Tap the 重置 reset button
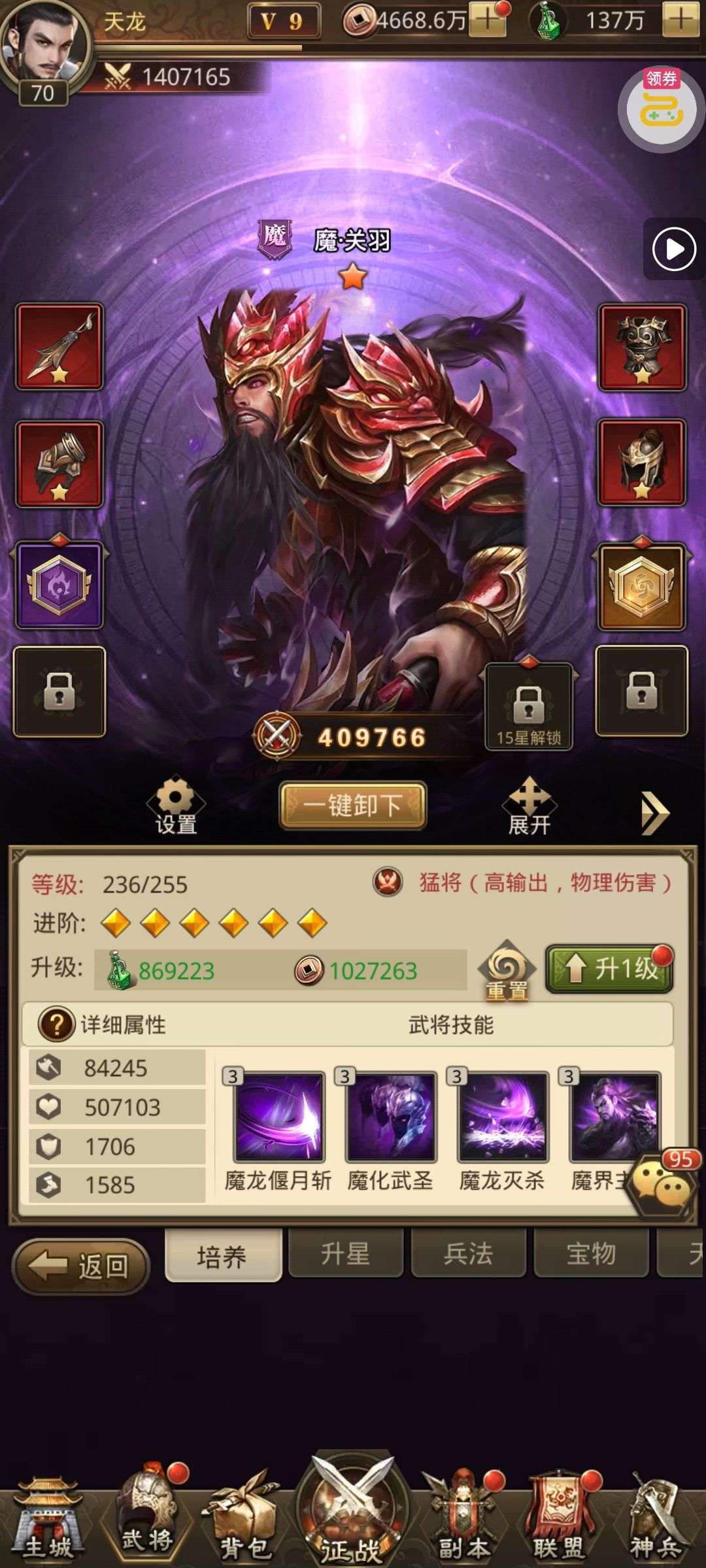Viewport: 706px width, 1568px height. (x=507, y=972)
